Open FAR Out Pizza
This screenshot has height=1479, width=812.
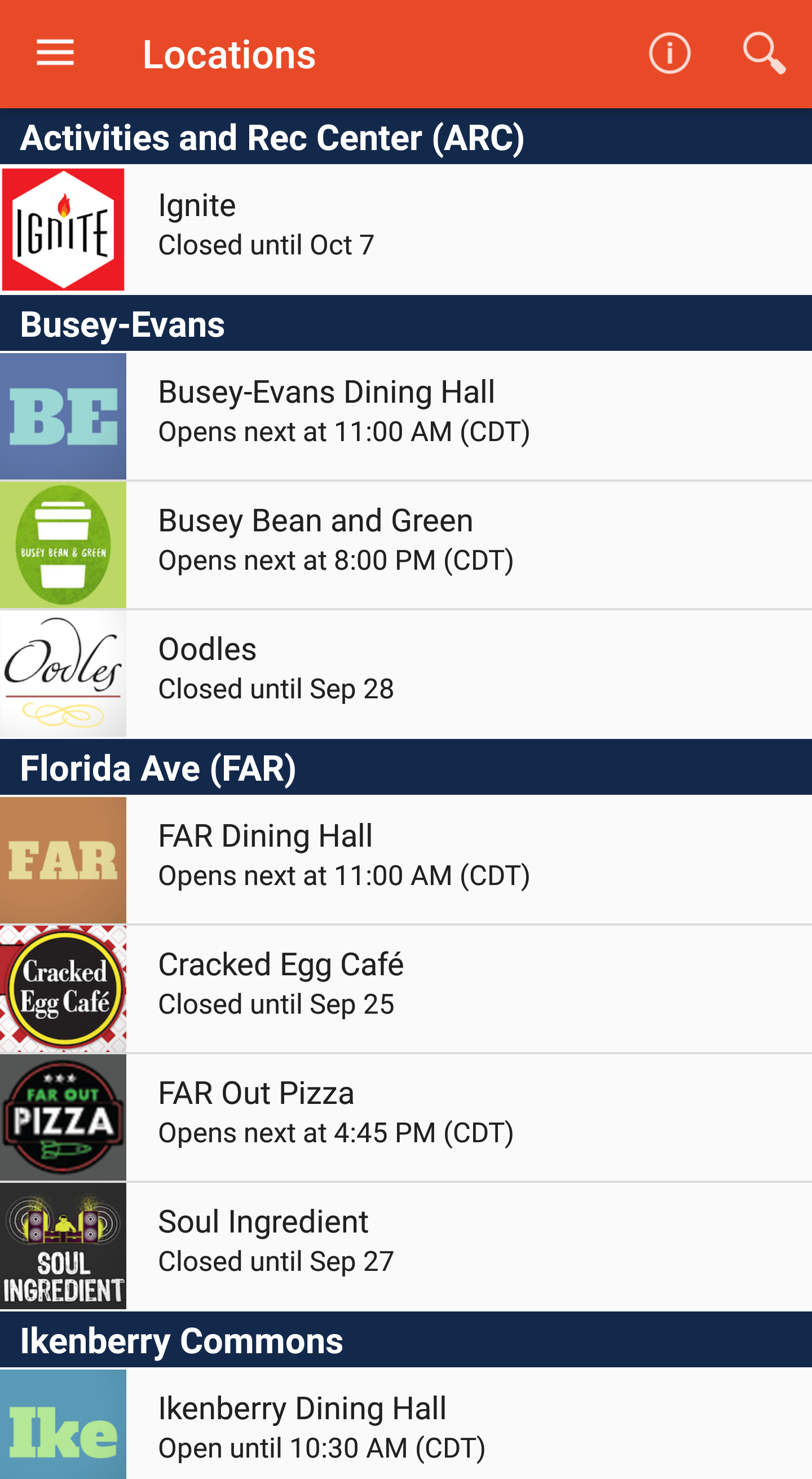pyautogui.click(x=405, y=1117)
